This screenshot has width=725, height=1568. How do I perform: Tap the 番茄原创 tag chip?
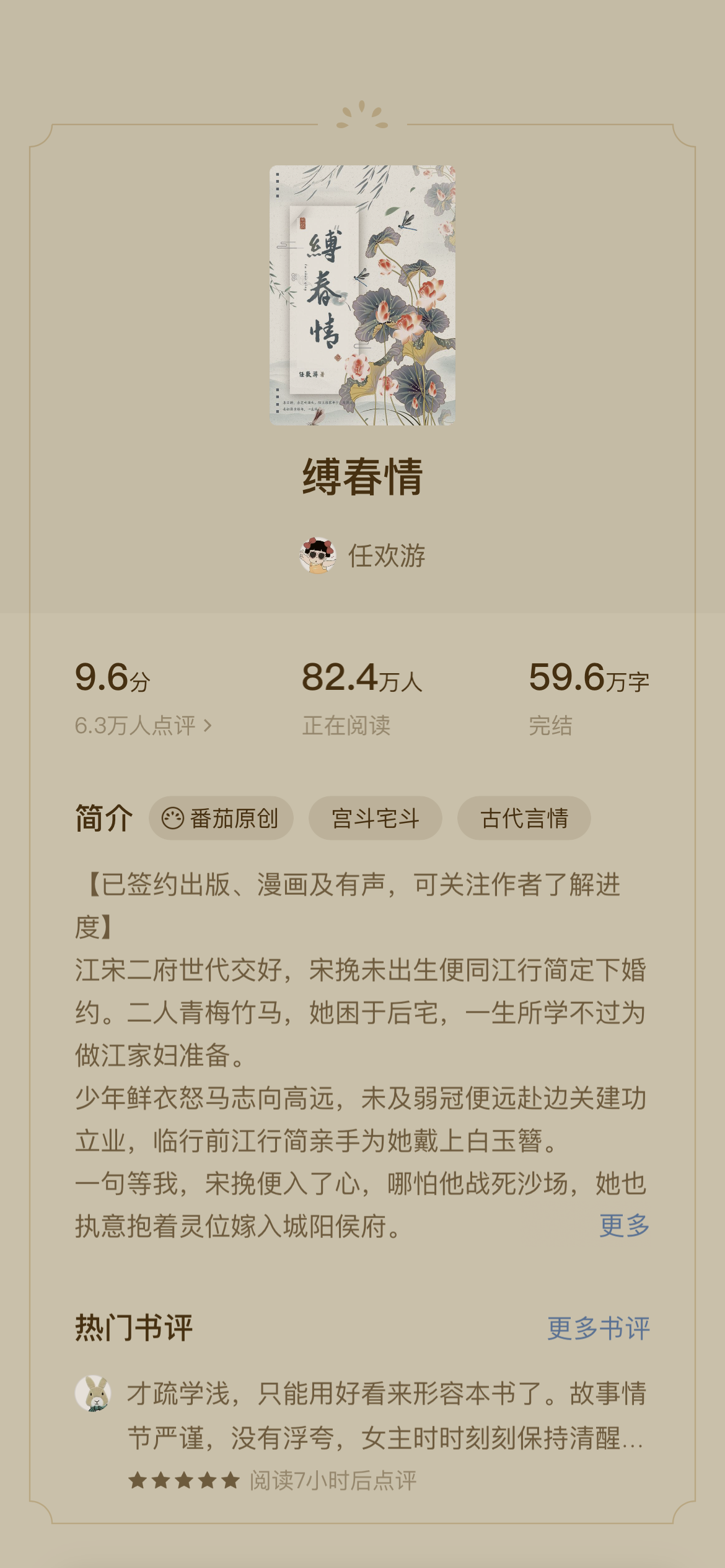point(221,818)
